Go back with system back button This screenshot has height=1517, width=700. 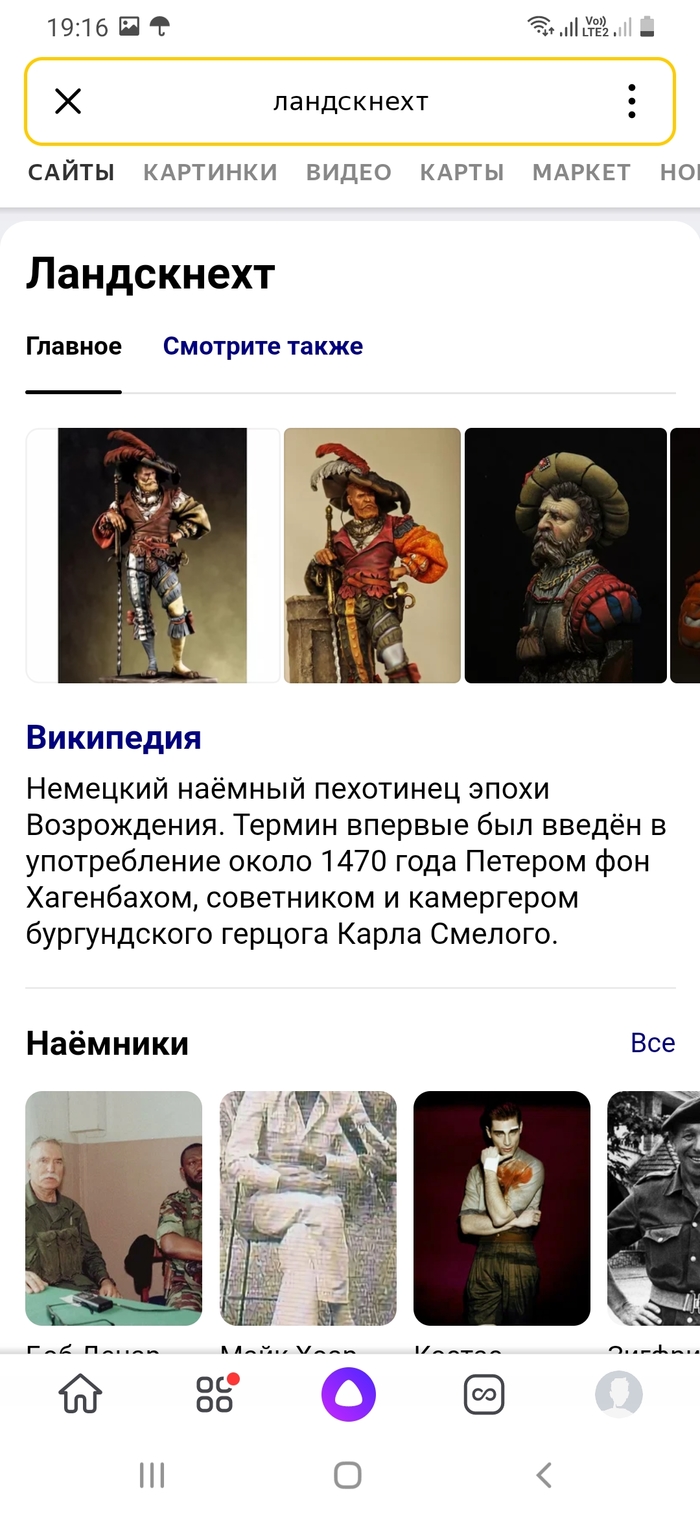point(543,1474)
